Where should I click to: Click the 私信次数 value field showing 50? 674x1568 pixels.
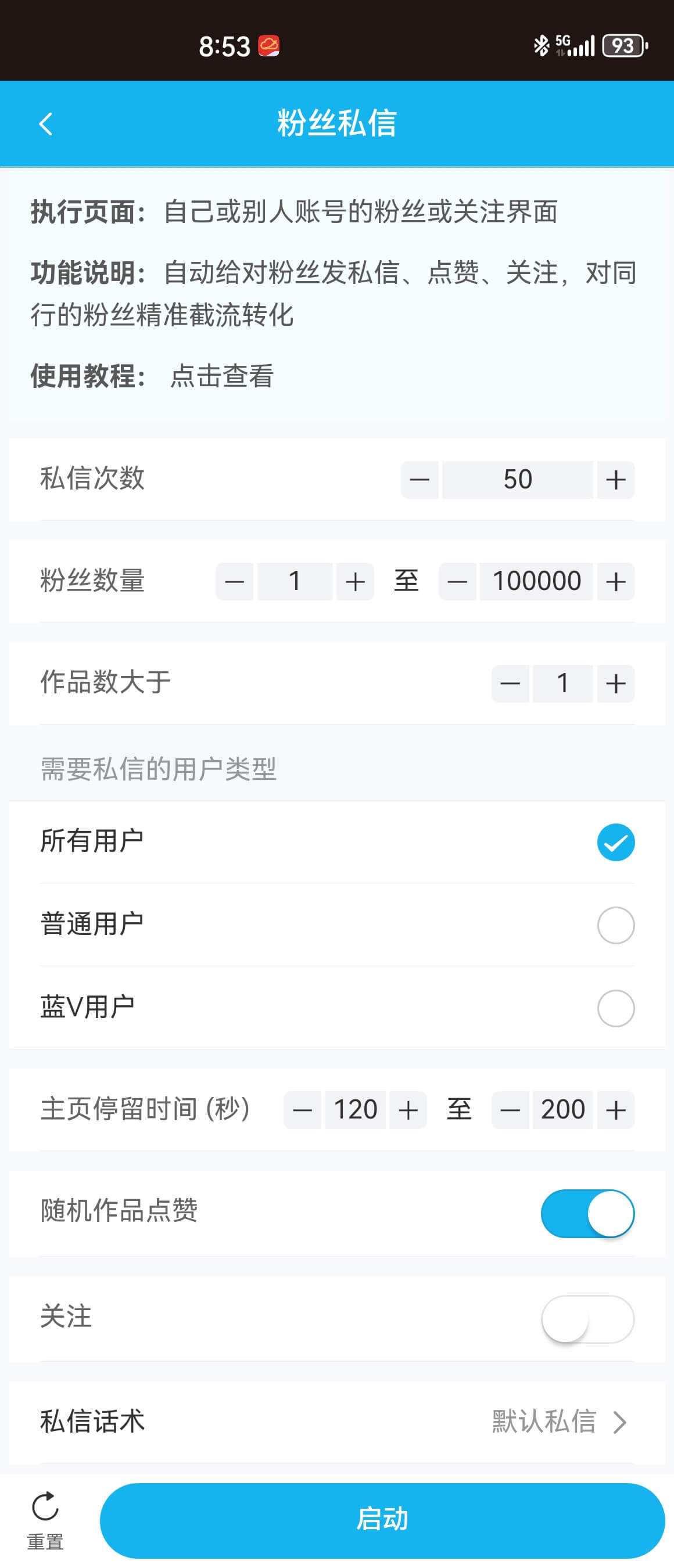[x=518, y=480]
